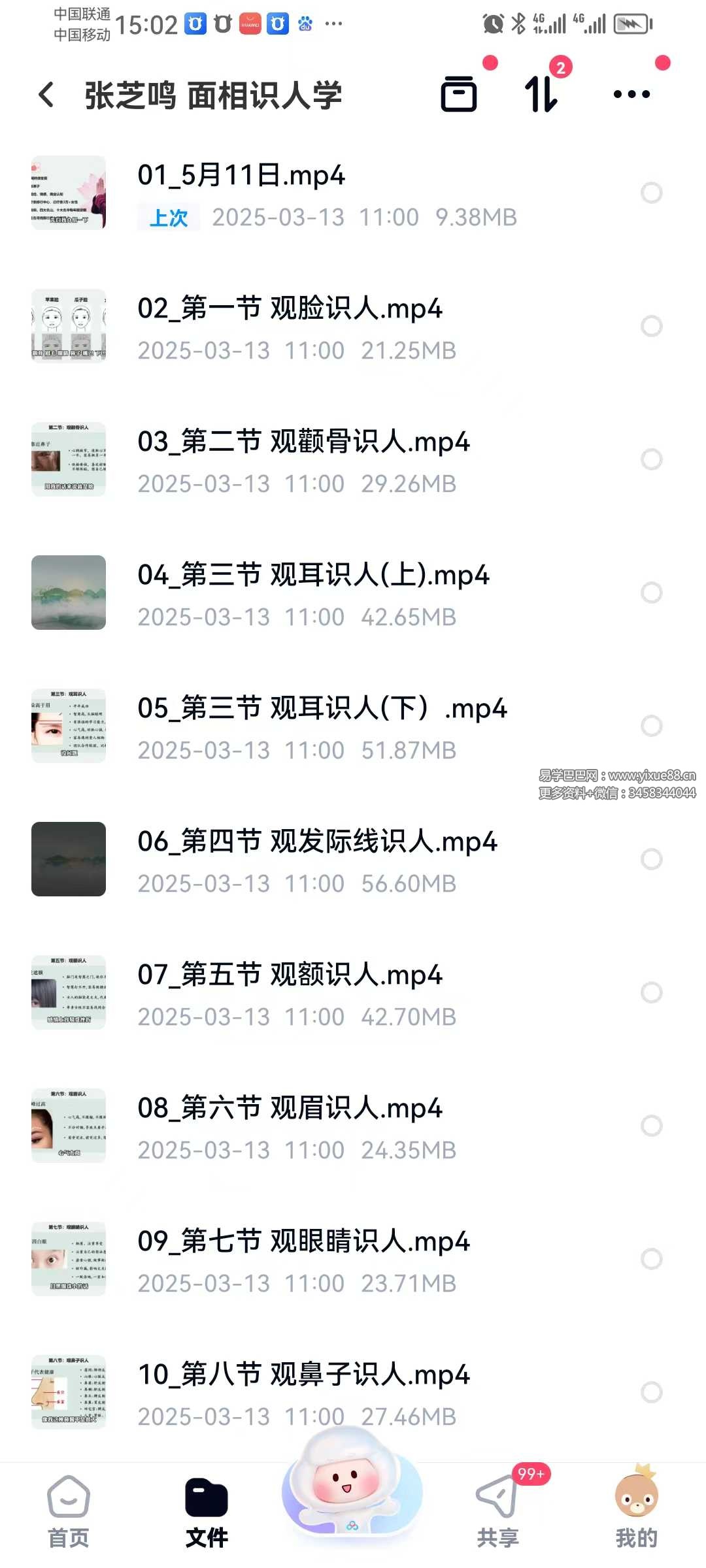Open 03_第二节 观颧骨识人.mp4
Image resolution: width=706 pixels, height=1568 pixels.
click(303, 442)
